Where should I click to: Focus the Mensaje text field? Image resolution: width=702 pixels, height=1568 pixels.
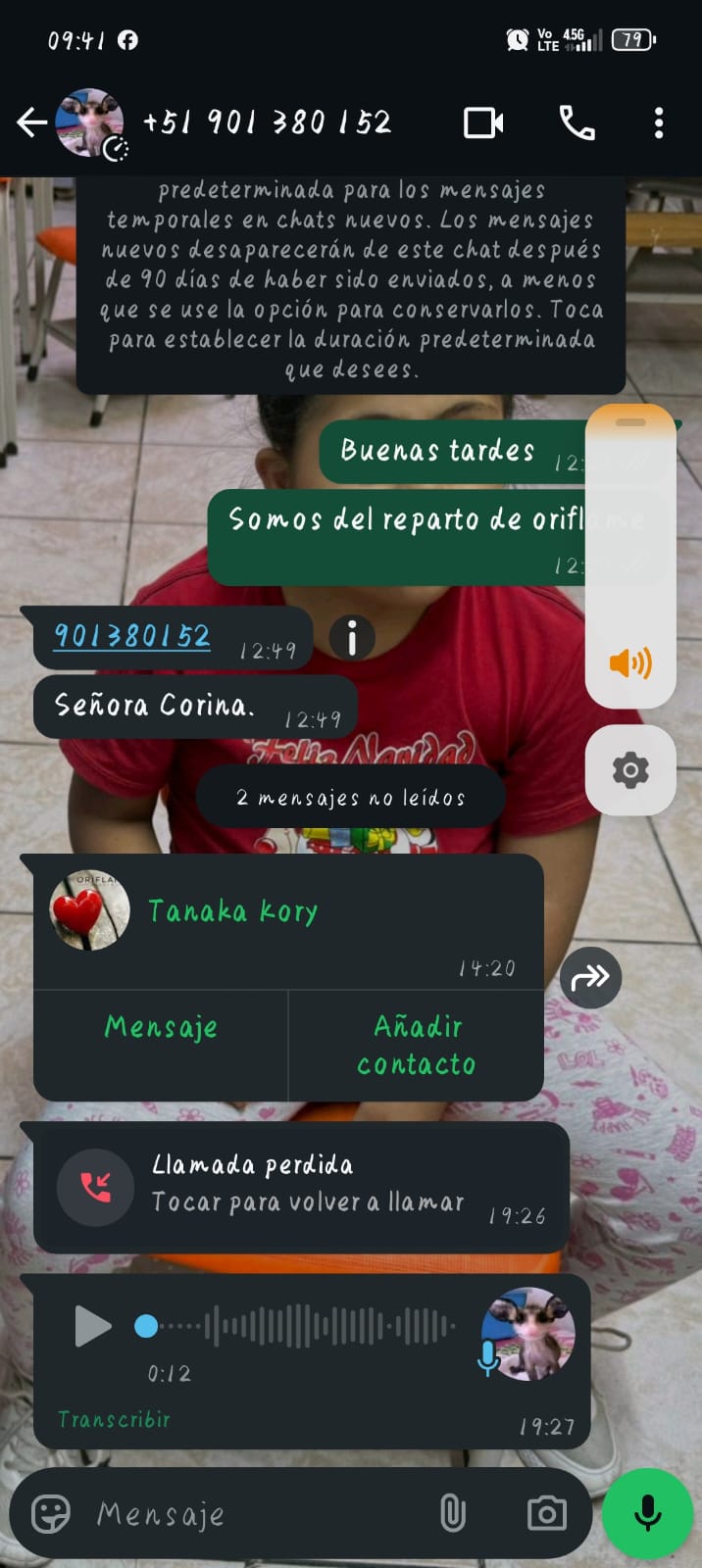pyautogui.click(x=255, y=1515)
